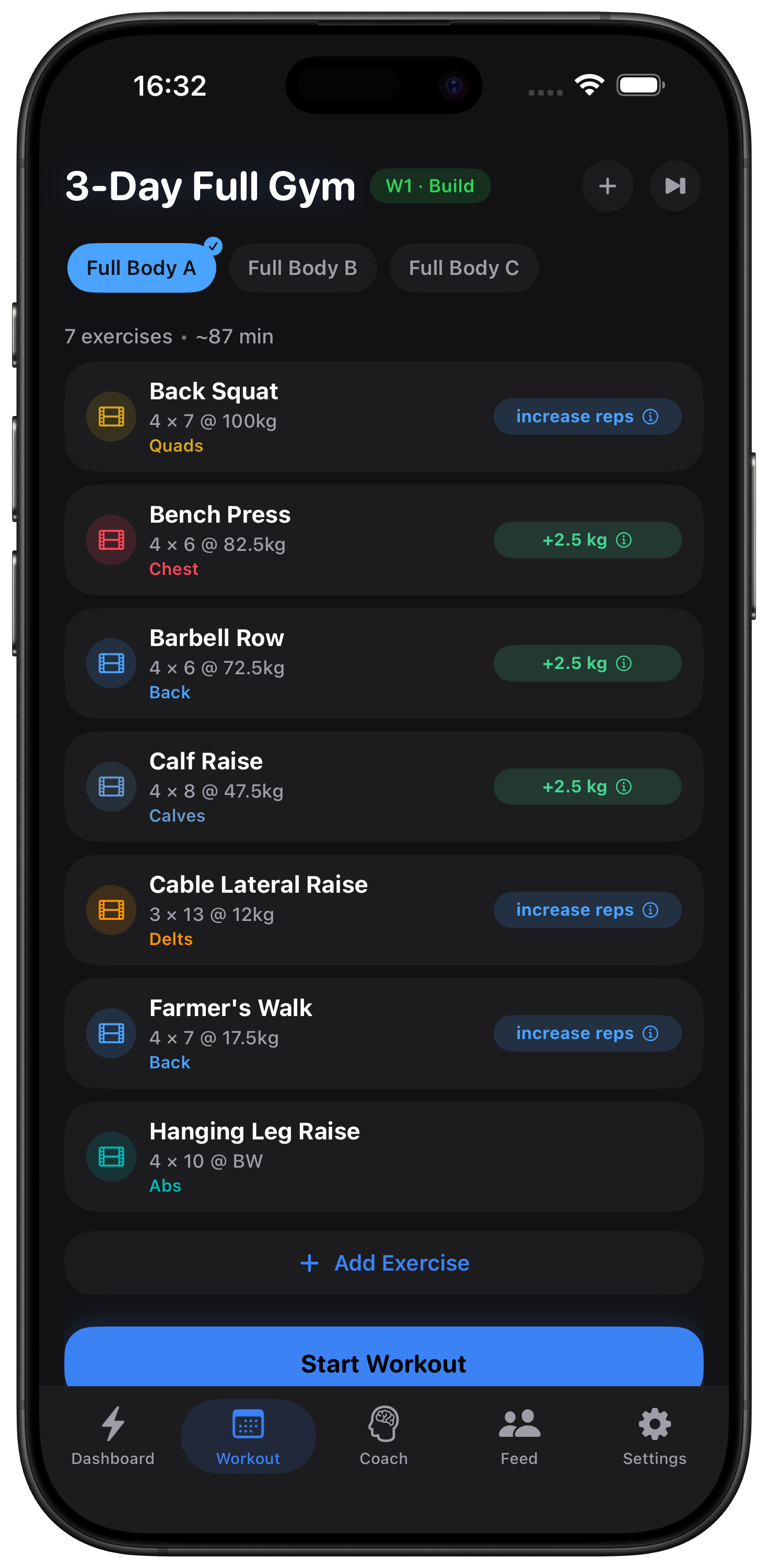Switch to Full Body C
768x1568 pixels.
(x=464, y=268)
